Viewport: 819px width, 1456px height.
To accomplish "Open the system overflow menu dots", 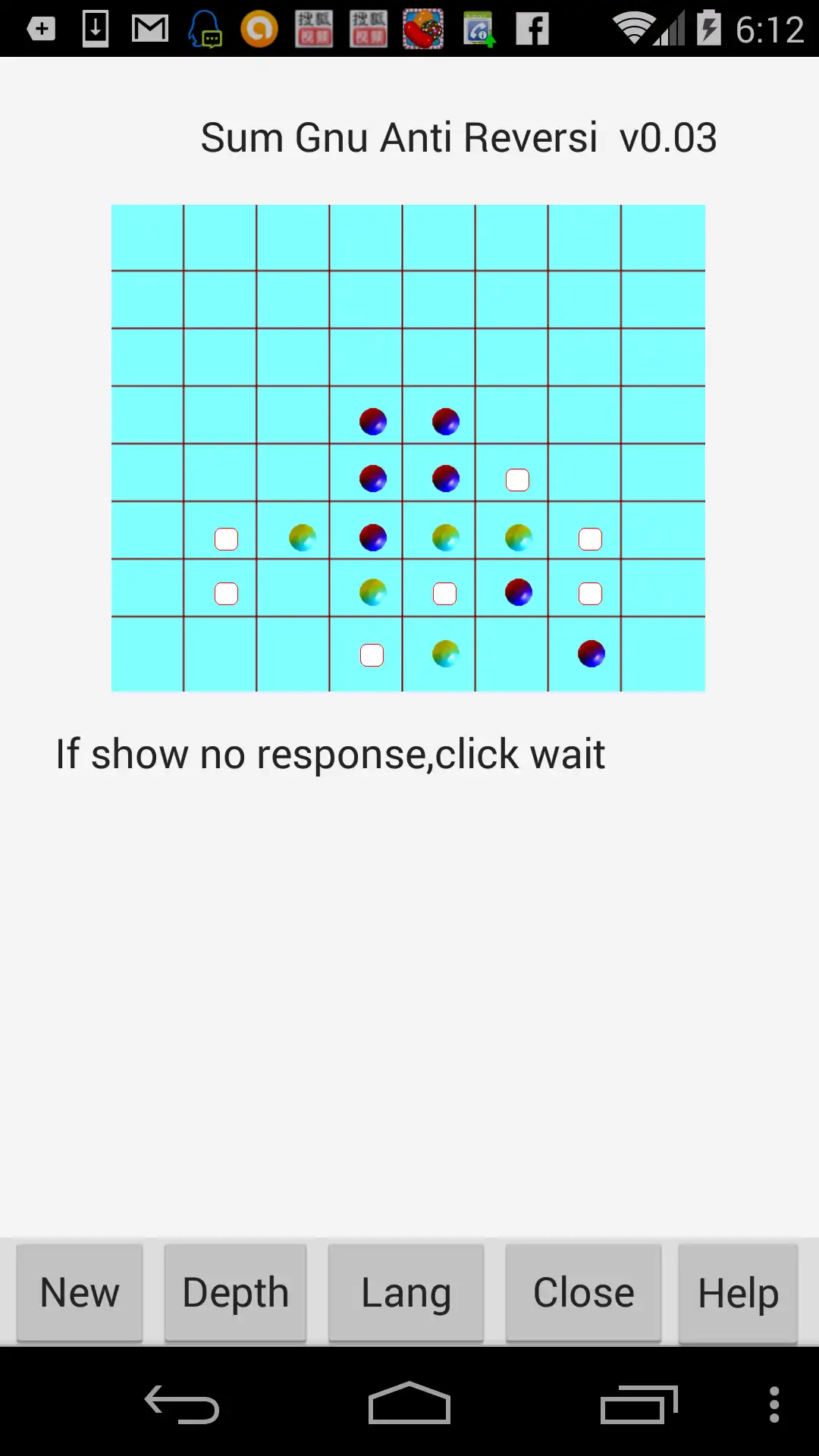I will 773,1405.
